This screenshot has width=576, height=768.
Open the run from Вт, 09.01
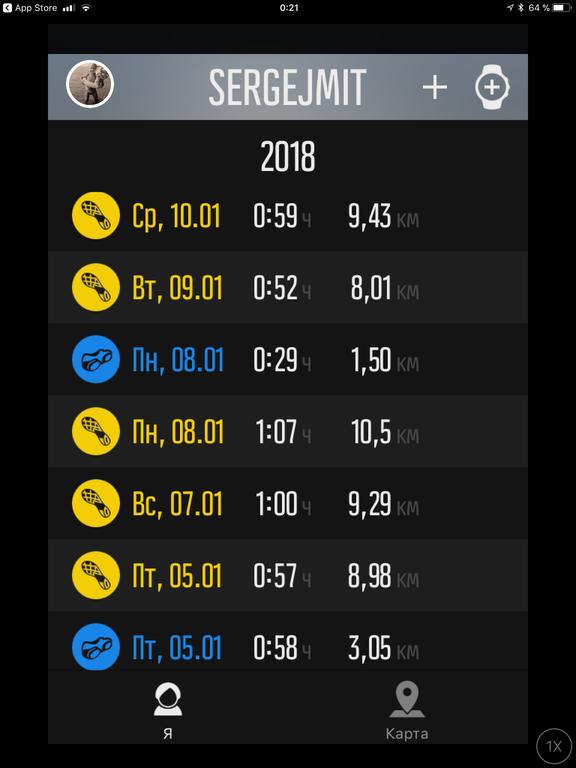pos(288,288)
